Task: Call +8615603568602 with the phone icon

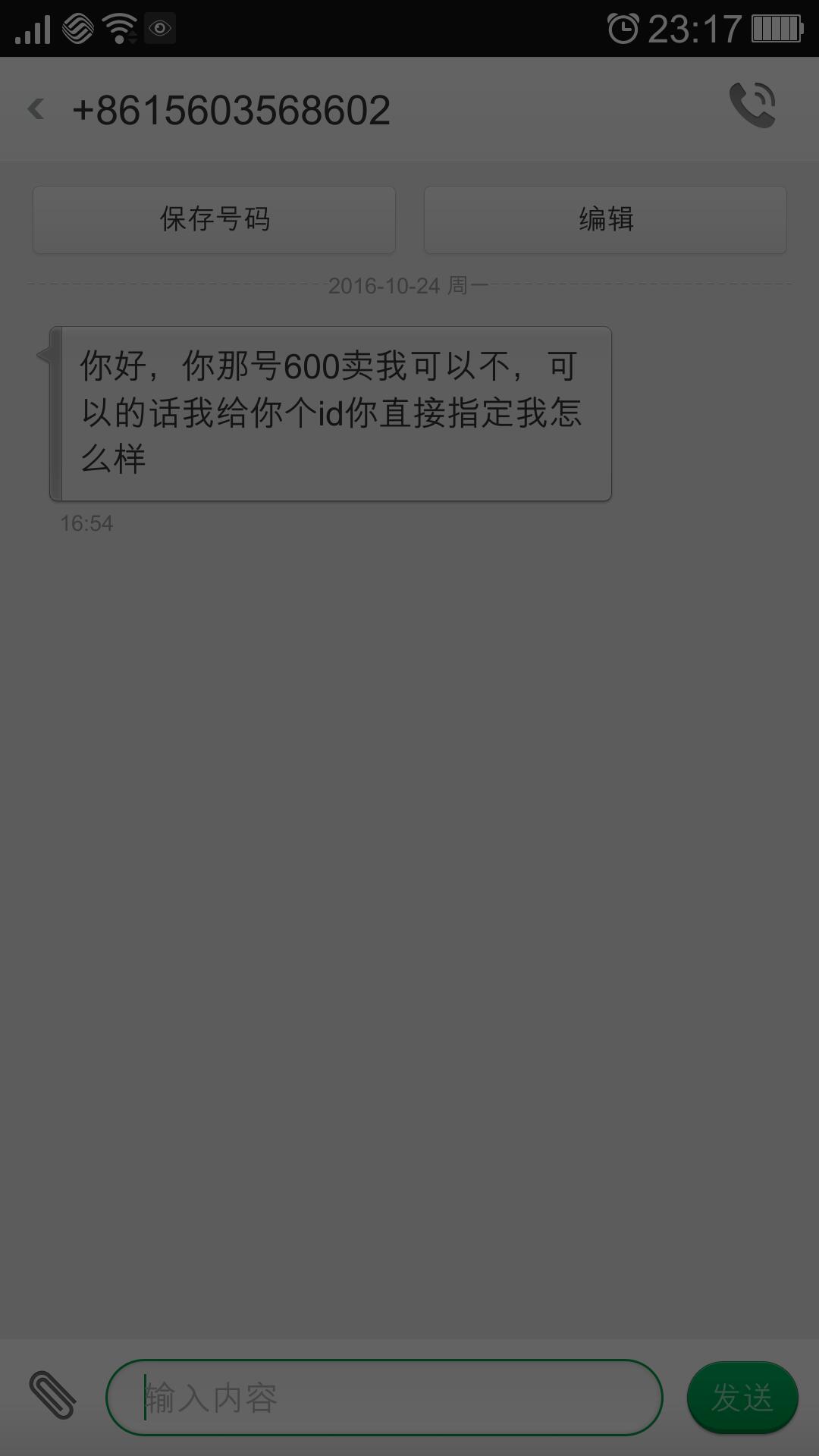Action: [752, 105]
